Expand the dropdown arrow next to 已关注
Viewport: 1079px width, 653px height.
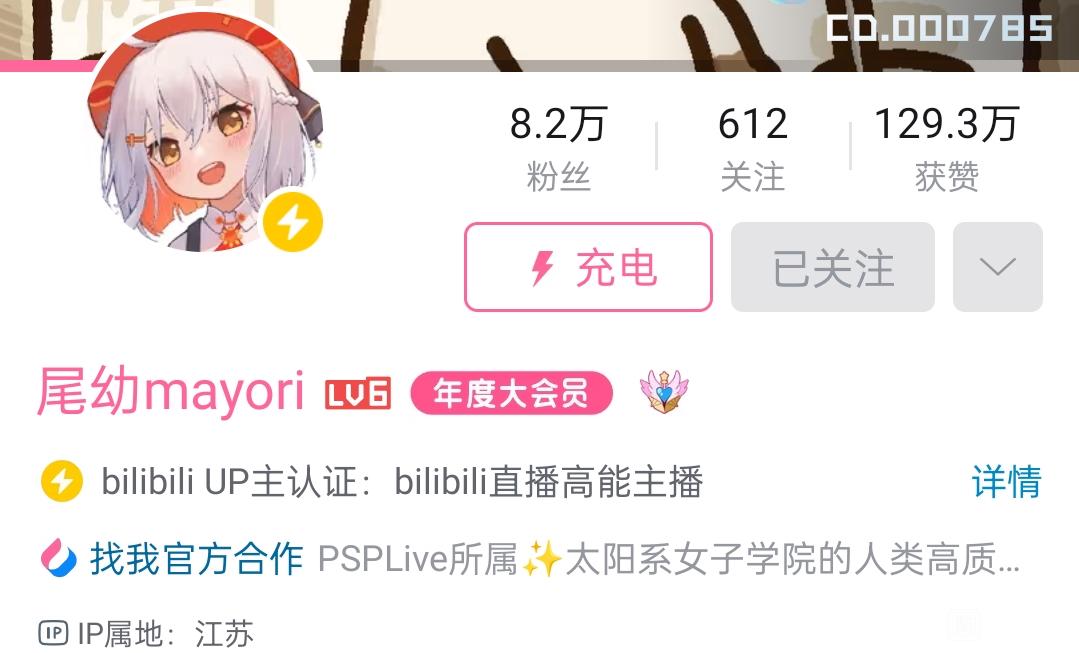(x=998, y=267)
